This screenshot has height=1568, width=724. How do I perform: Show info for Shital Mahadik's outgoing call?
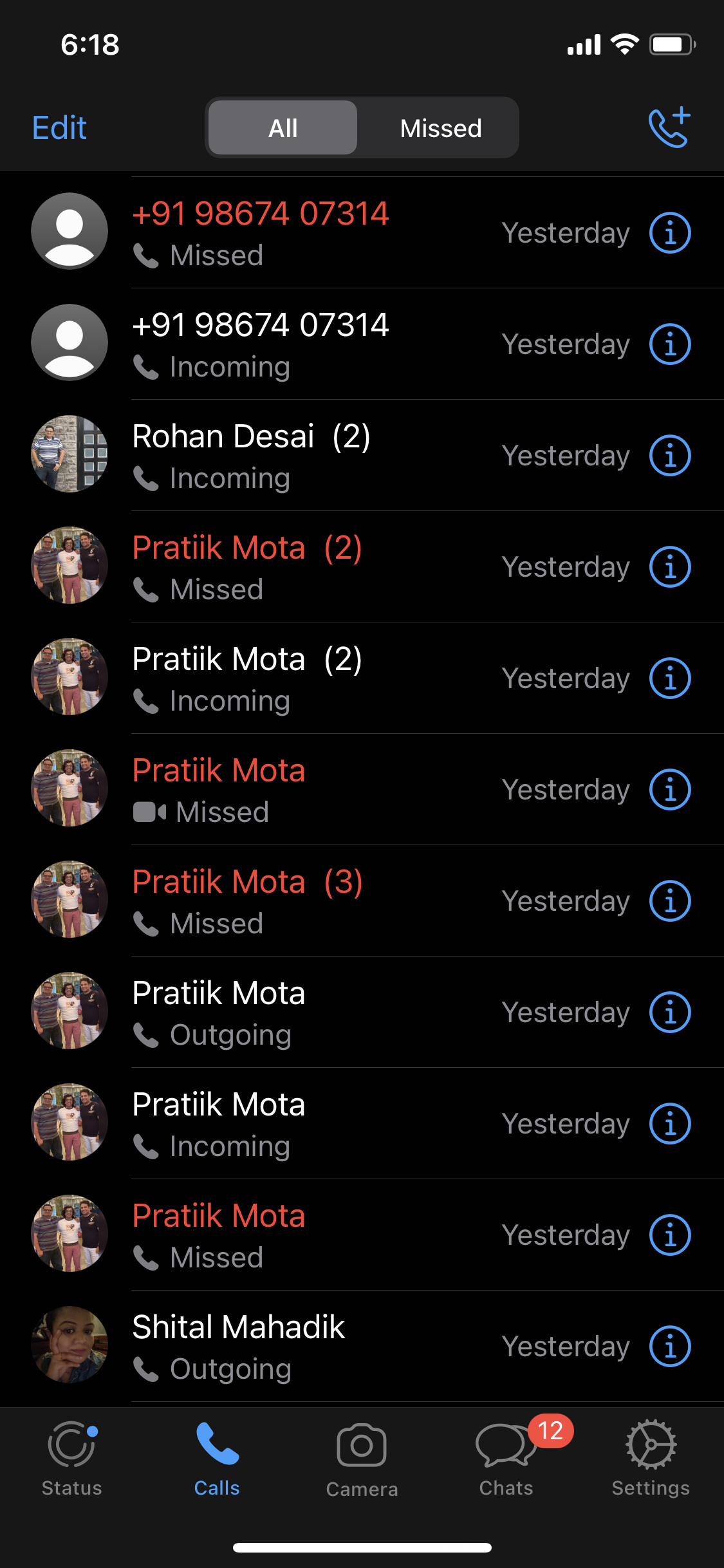tap(670, 1347)
